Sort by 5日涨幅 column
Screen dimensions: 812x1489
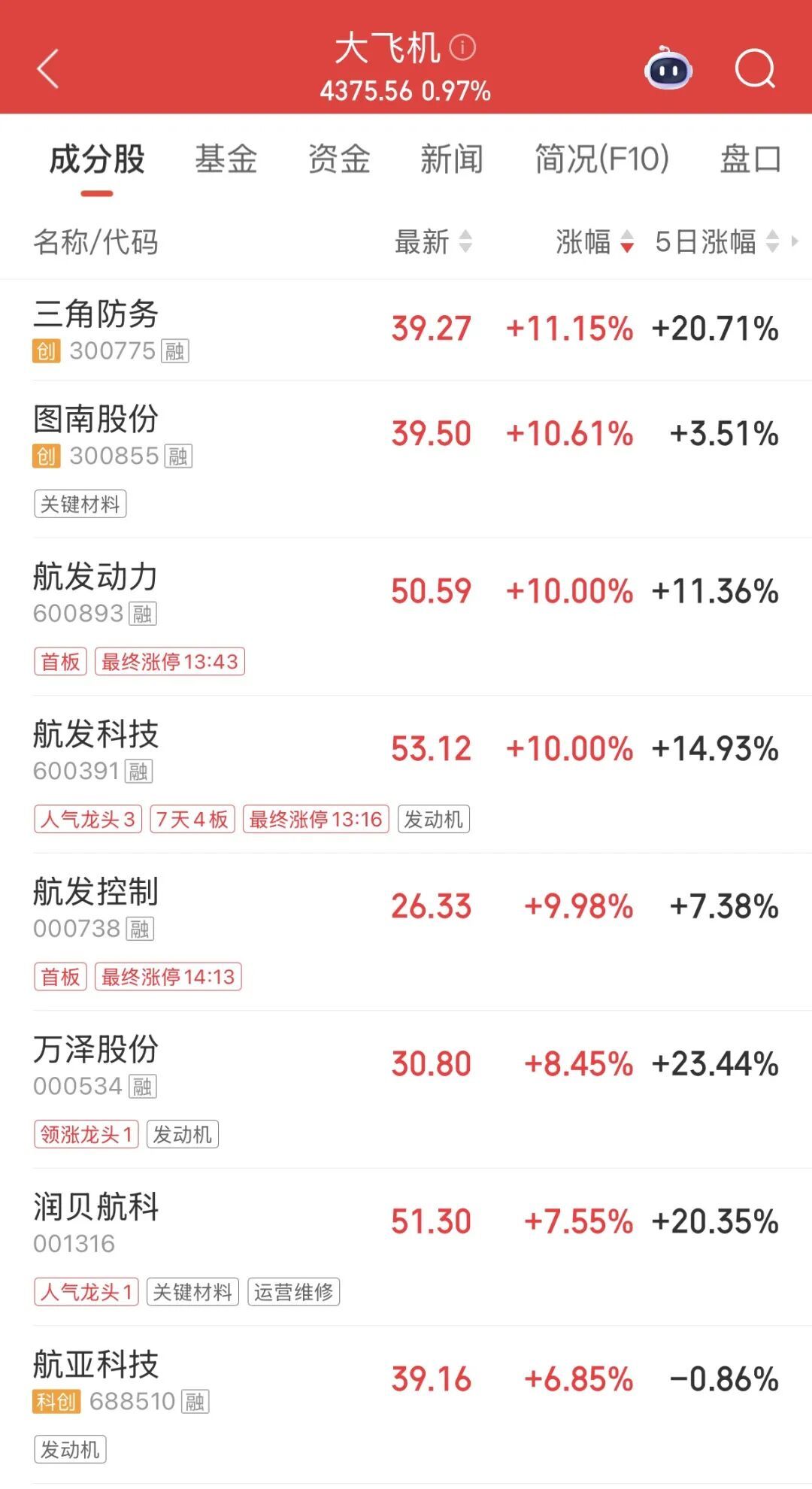pyautogui.click(x=716, y=242)
